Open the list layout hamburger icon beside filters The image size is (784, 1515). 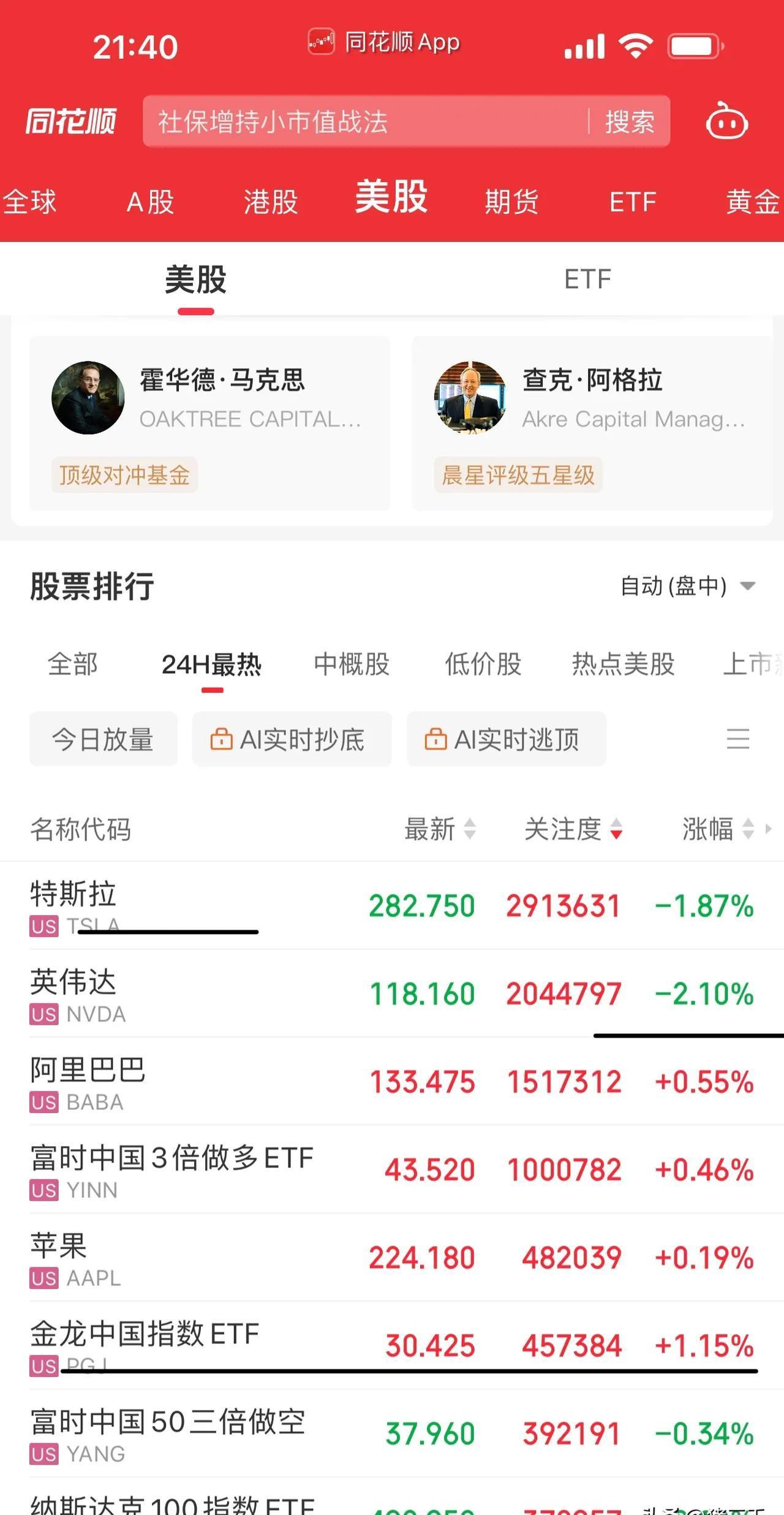click(x=739, y=739)
